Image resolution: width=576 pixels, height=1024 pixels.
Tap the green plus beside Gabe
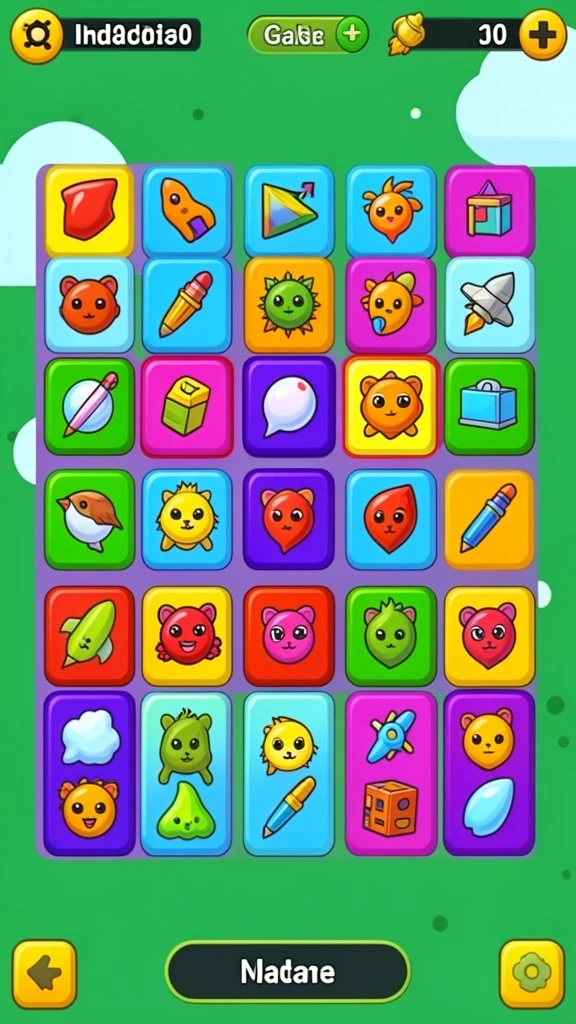pos(352,34)
